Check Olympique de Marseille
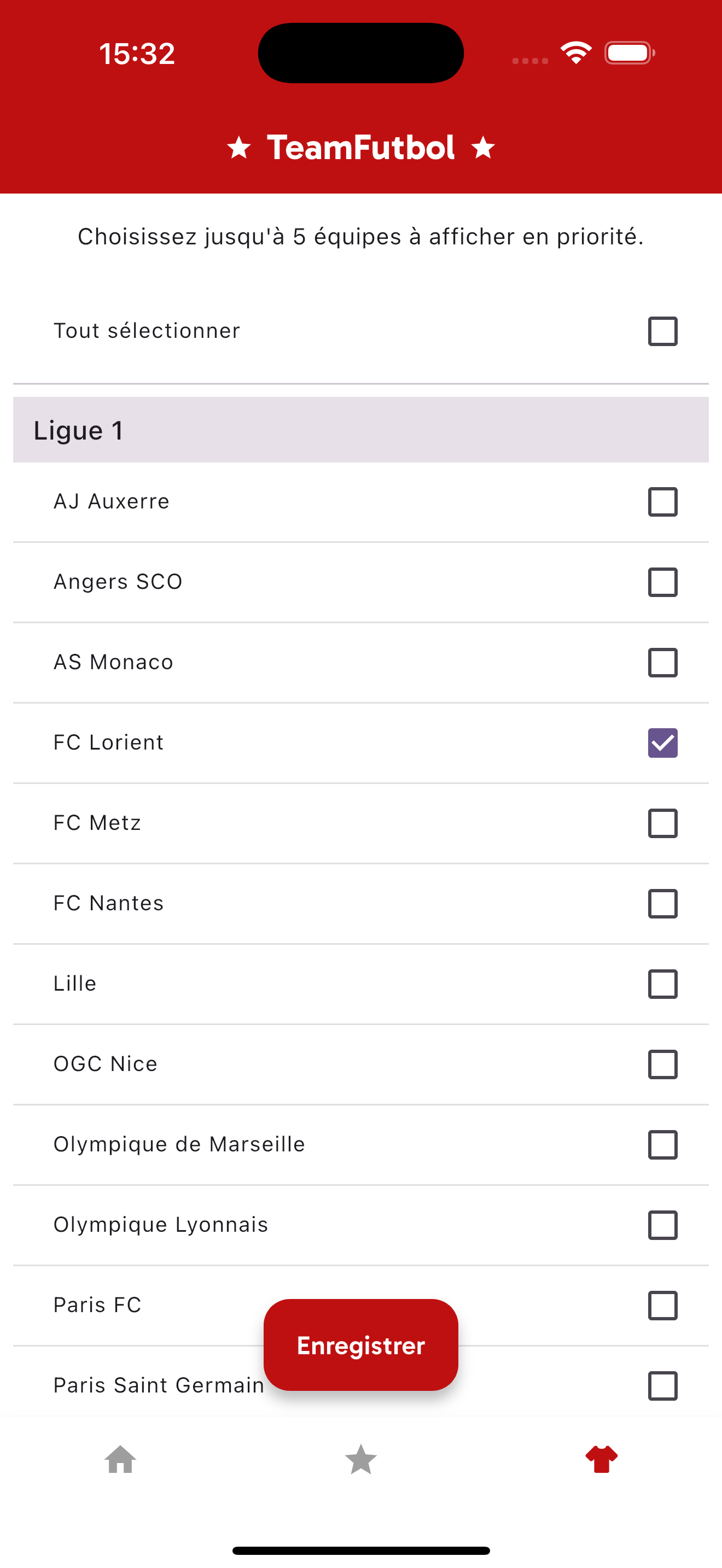Image resolution: width=722 pixels, height=1568 pixels. pyautogui.click(x=662, y=1145)
